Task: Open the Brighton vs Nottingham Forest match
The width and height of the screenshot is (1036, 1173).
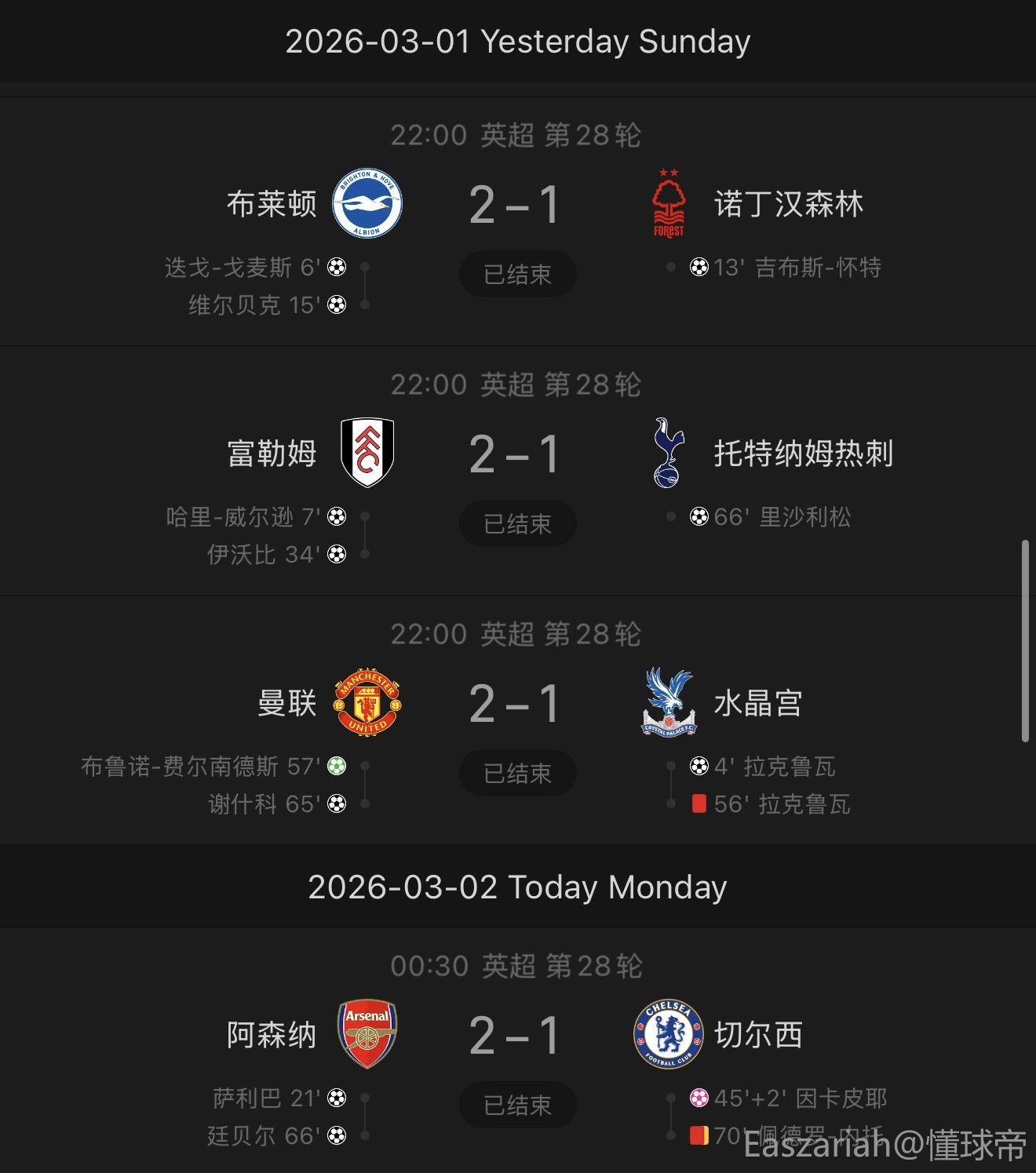Action: (516, 206)
